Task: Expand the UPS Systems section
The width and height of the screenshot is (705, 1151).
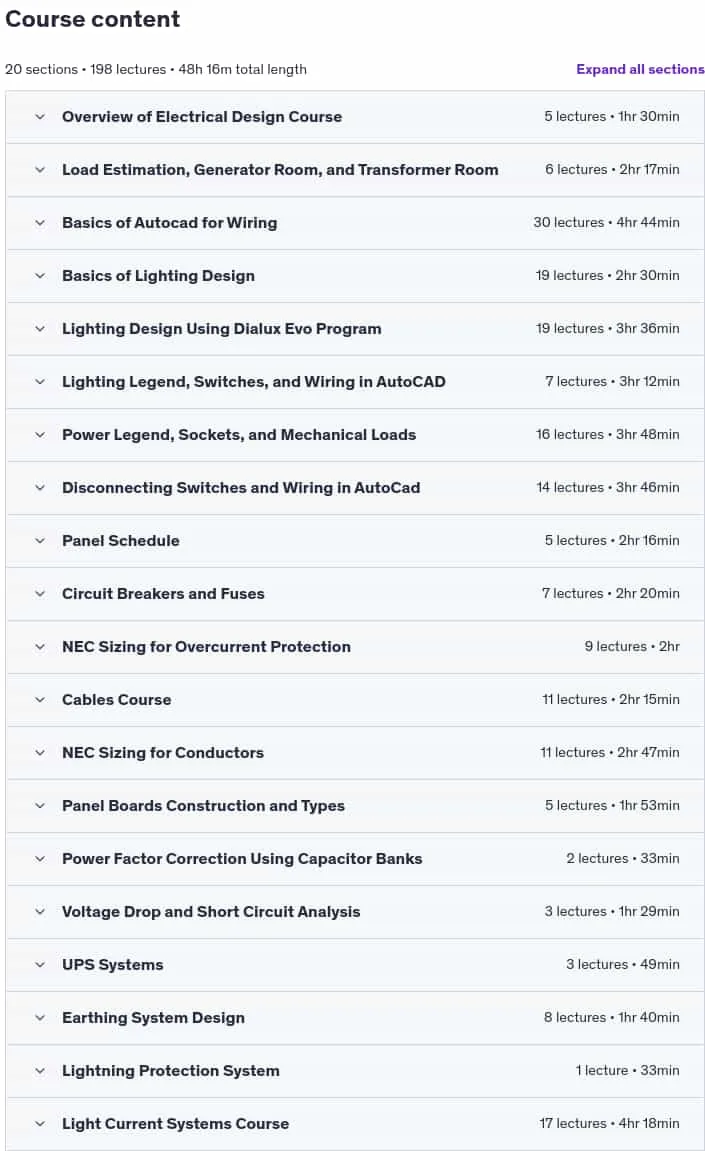Action: (x=355, y=965)
